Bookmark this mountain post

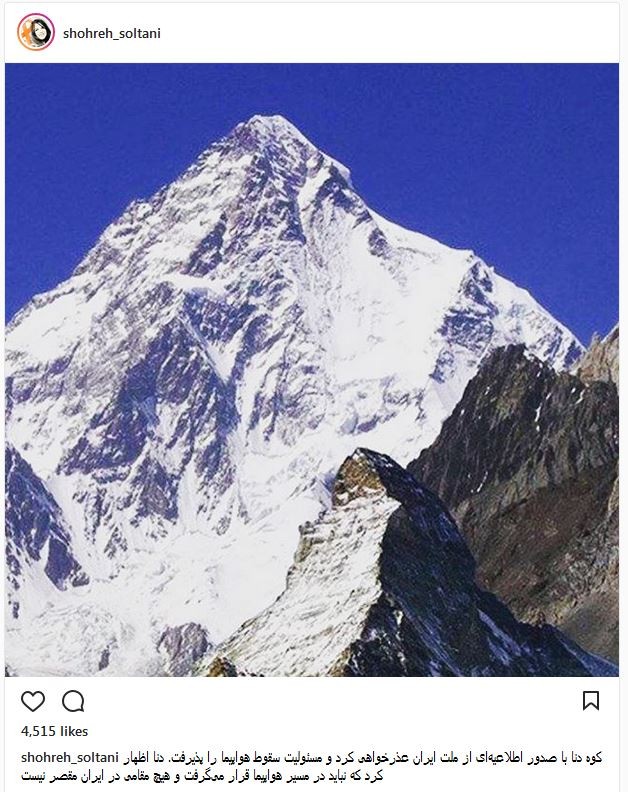pos(591,700)
